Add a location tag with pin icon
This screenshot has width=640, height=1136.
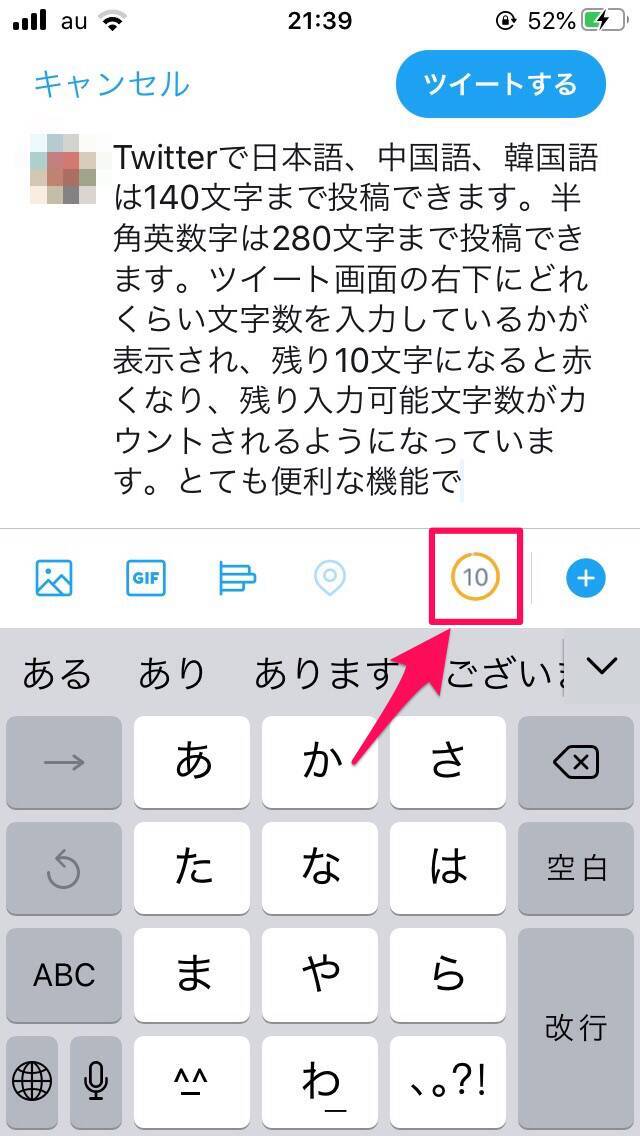[x=329, y=577]
